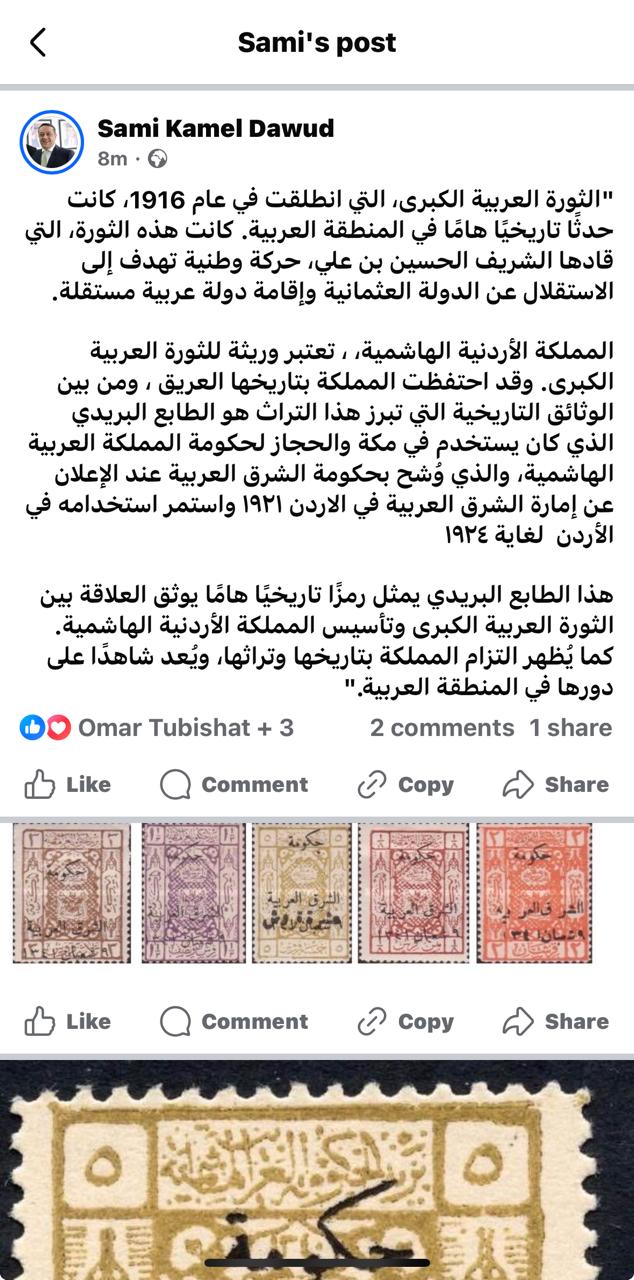Open the large olive stamp close-up photo
Image resolution: width=634 pixels, height=1280 pixels.
coord(317,1170)
